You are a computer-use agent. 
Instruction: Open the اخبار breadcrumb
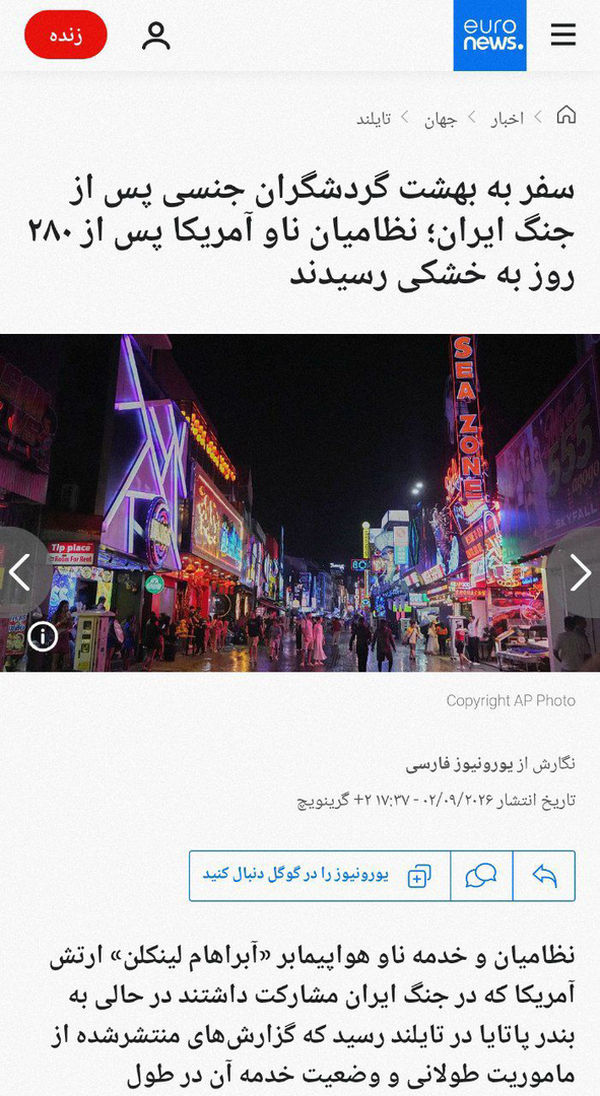506,119
